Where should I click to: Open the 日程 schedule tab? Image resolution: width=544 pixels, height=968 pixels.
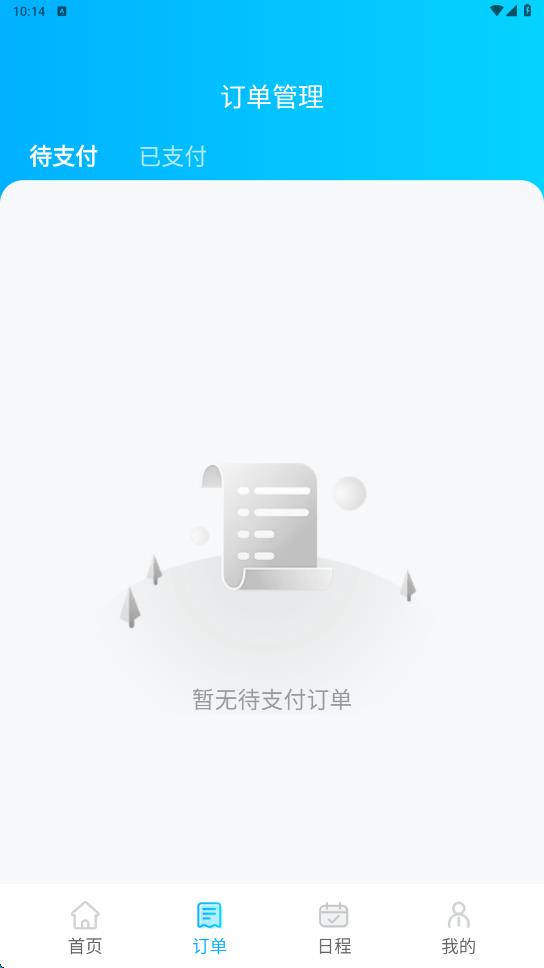tap(334, 928)
